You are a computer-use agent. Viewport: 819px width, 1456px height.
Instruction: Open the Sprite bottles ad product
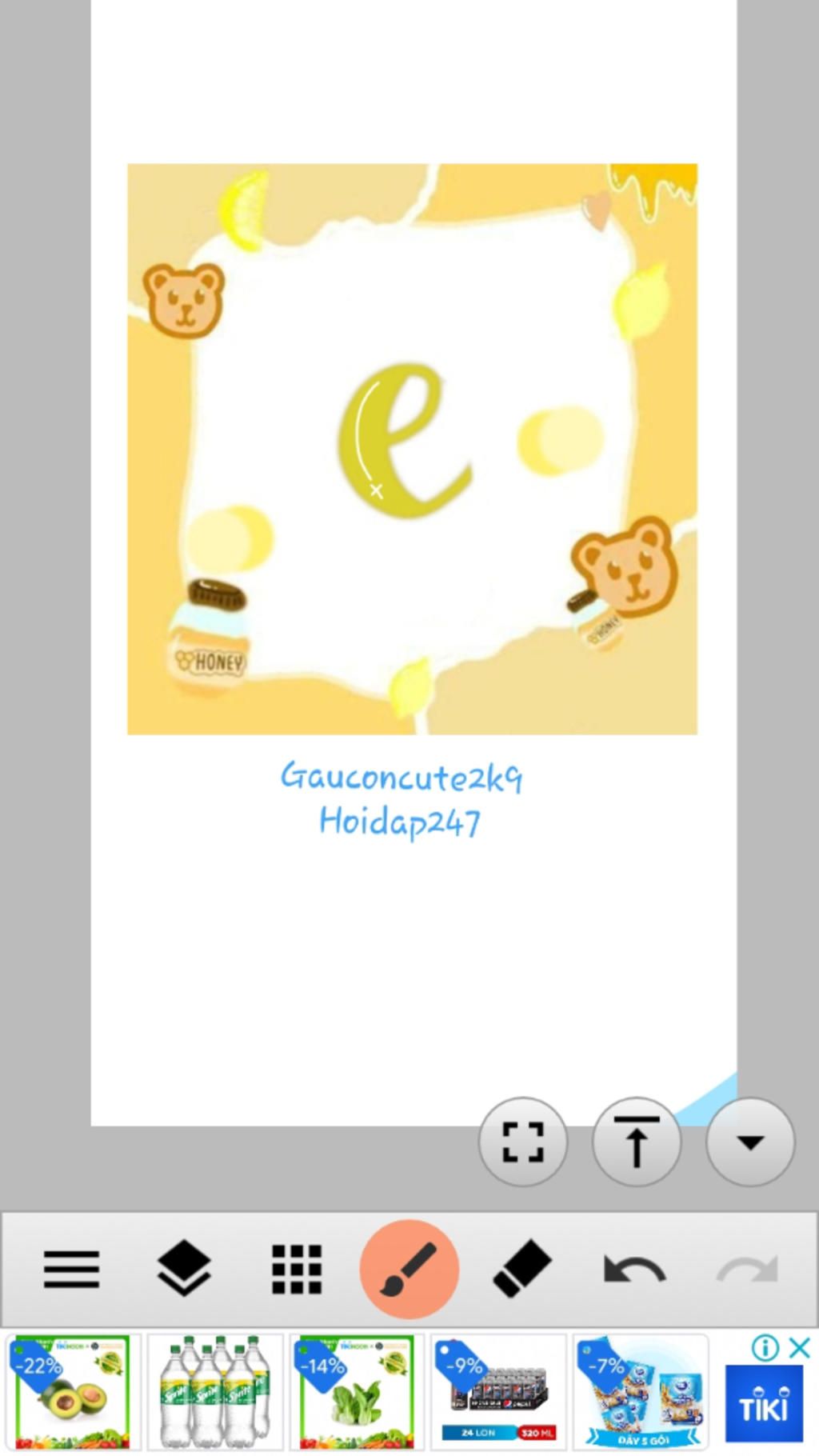(214, 1392)
